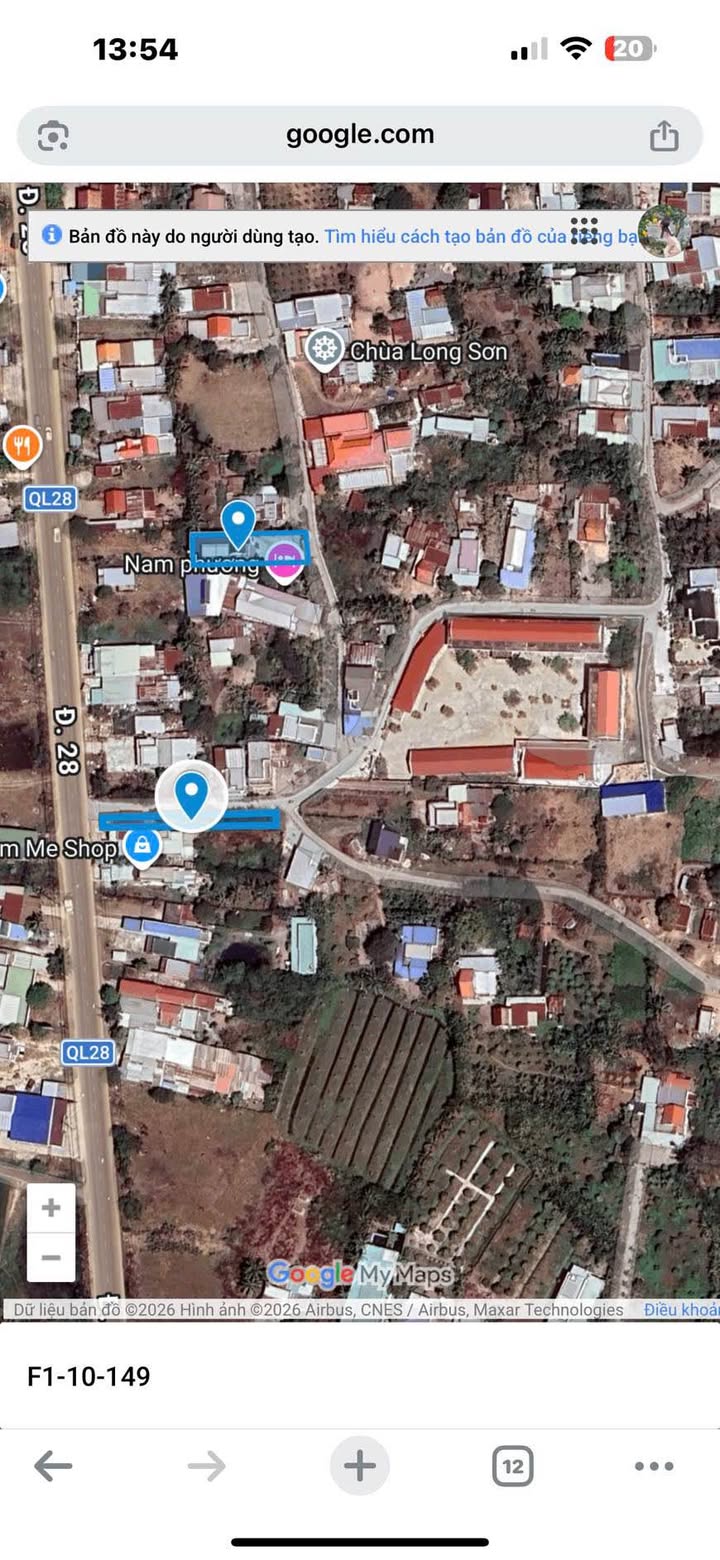Open a new browser tab
720x1560 pixels.
coord(360,1466)
